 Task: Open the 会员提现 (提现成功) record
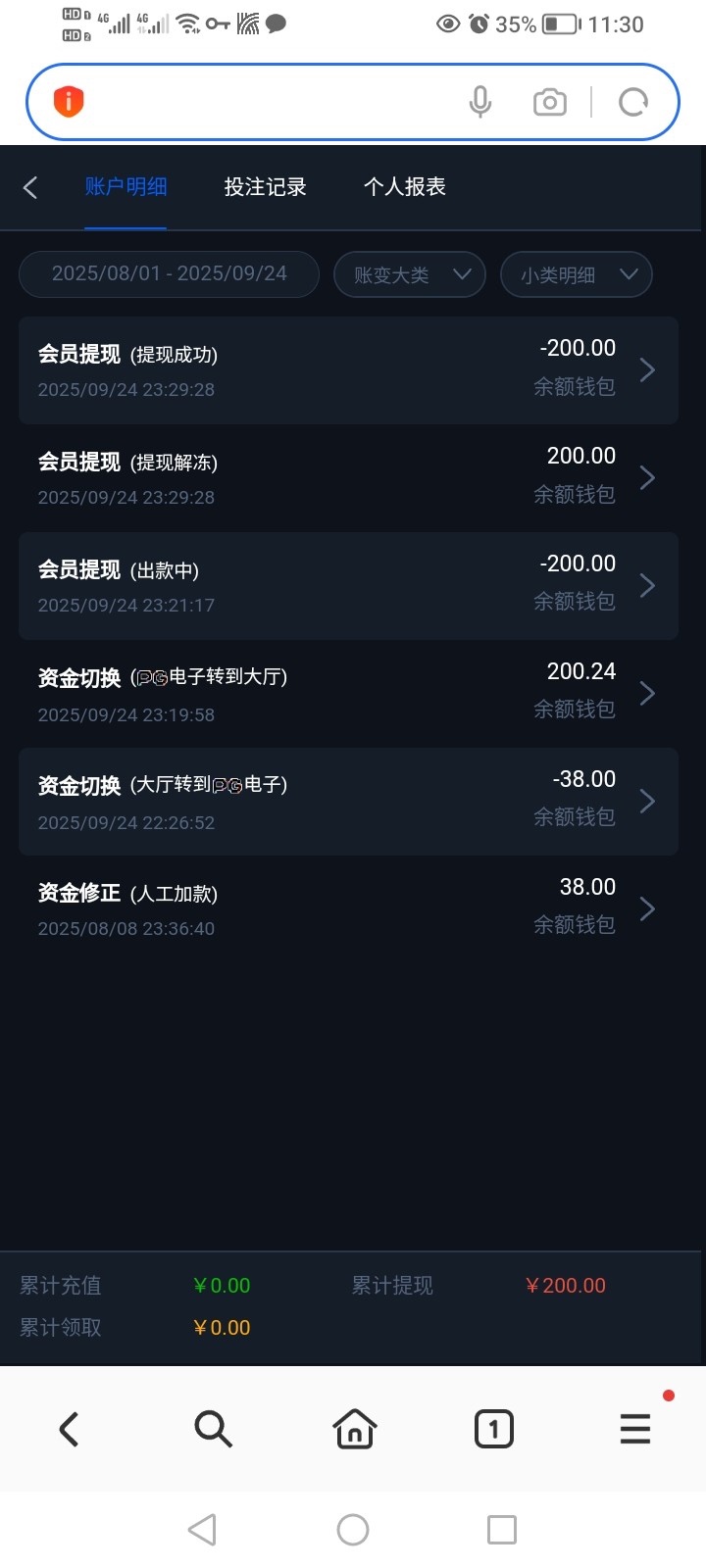[348, 370]
